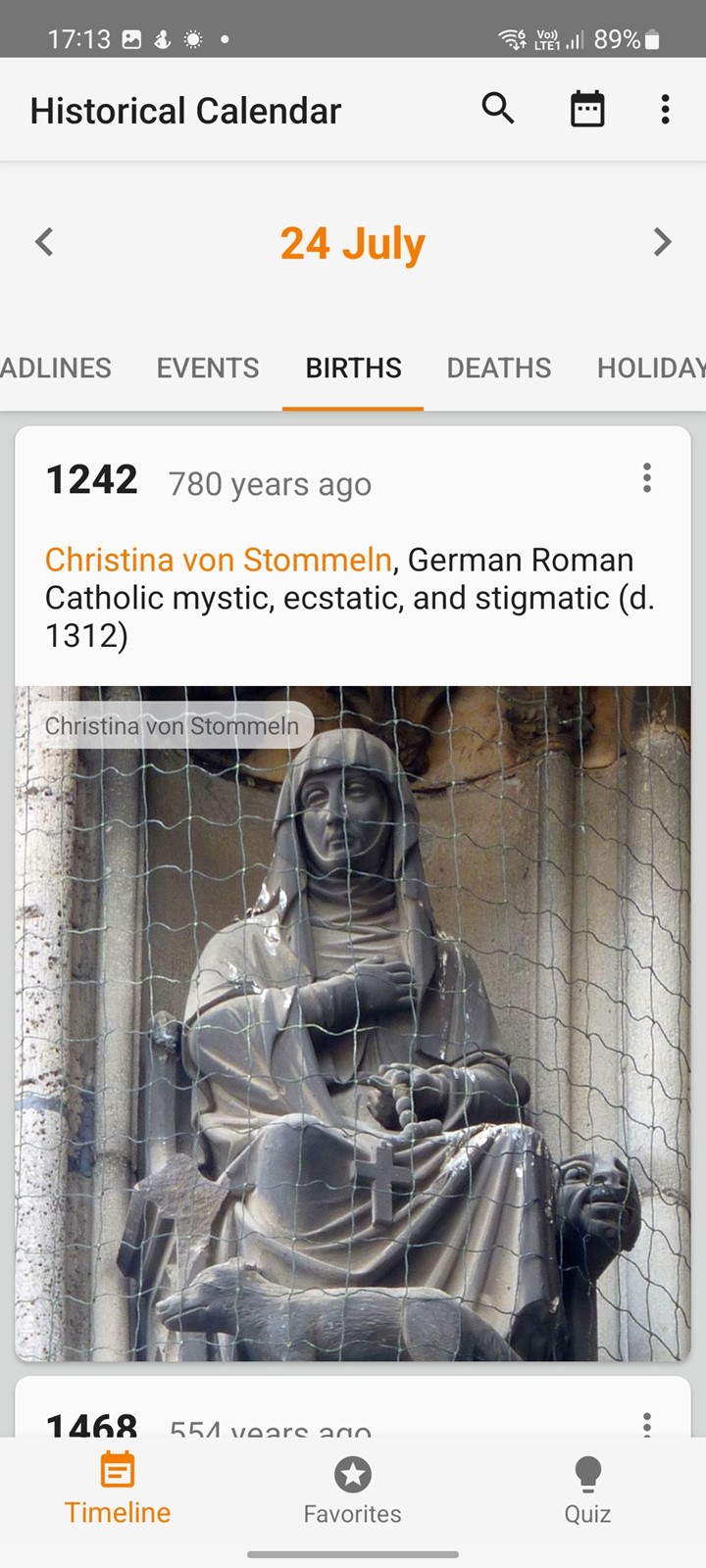706x1568 pixels.
Task: Switch to the Holidays tab
Action: coord(650,367)
